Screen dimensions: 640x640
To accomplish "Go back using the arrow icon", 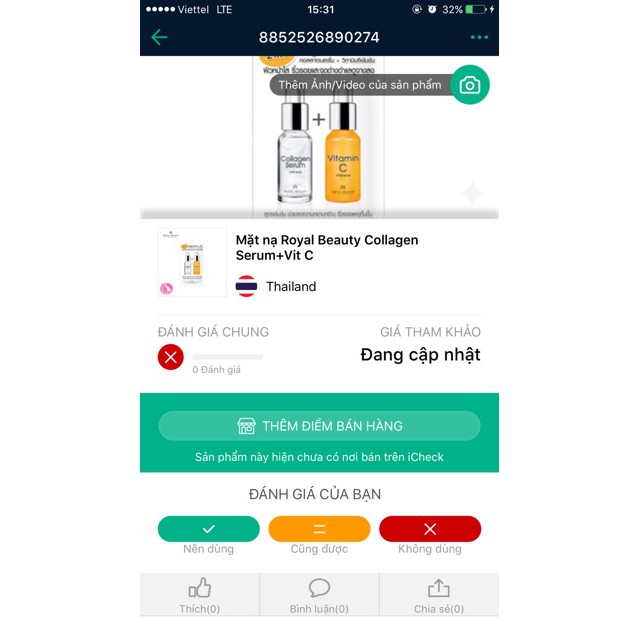I will tap(159, 37).
